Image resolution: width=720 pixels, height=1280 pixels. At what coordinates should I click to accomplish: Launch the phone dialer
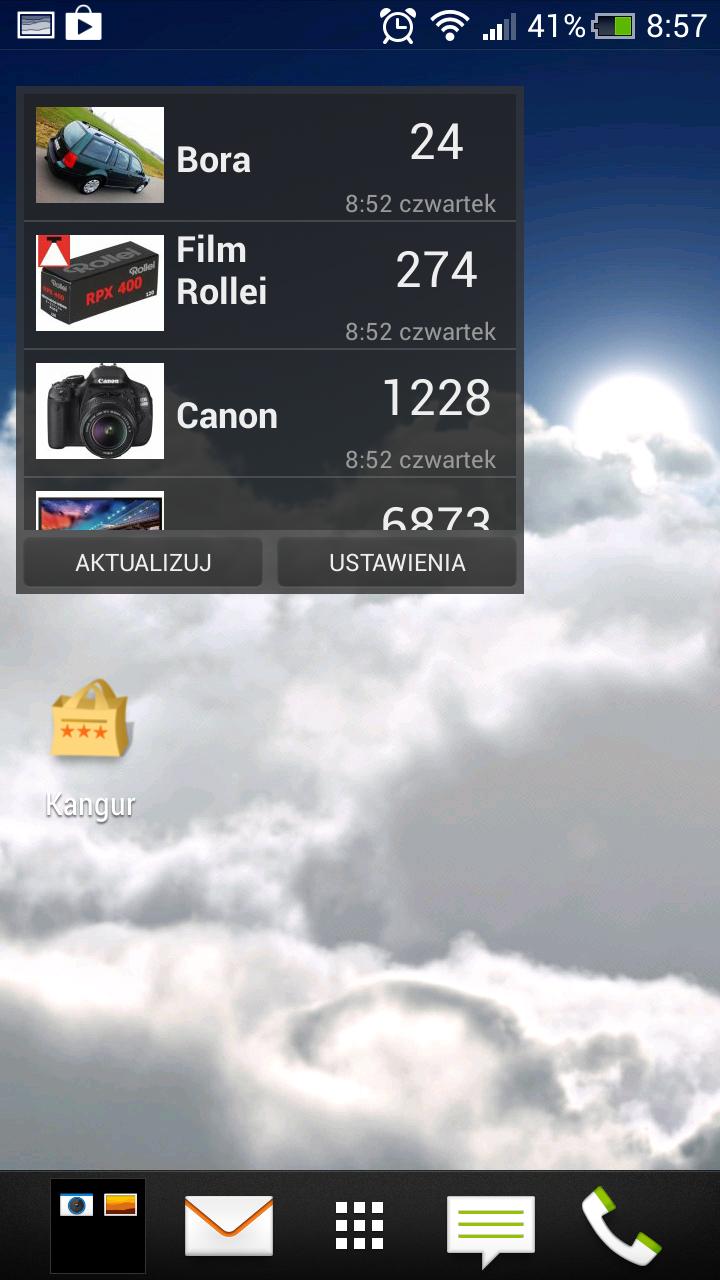[x=620, y=1225]
